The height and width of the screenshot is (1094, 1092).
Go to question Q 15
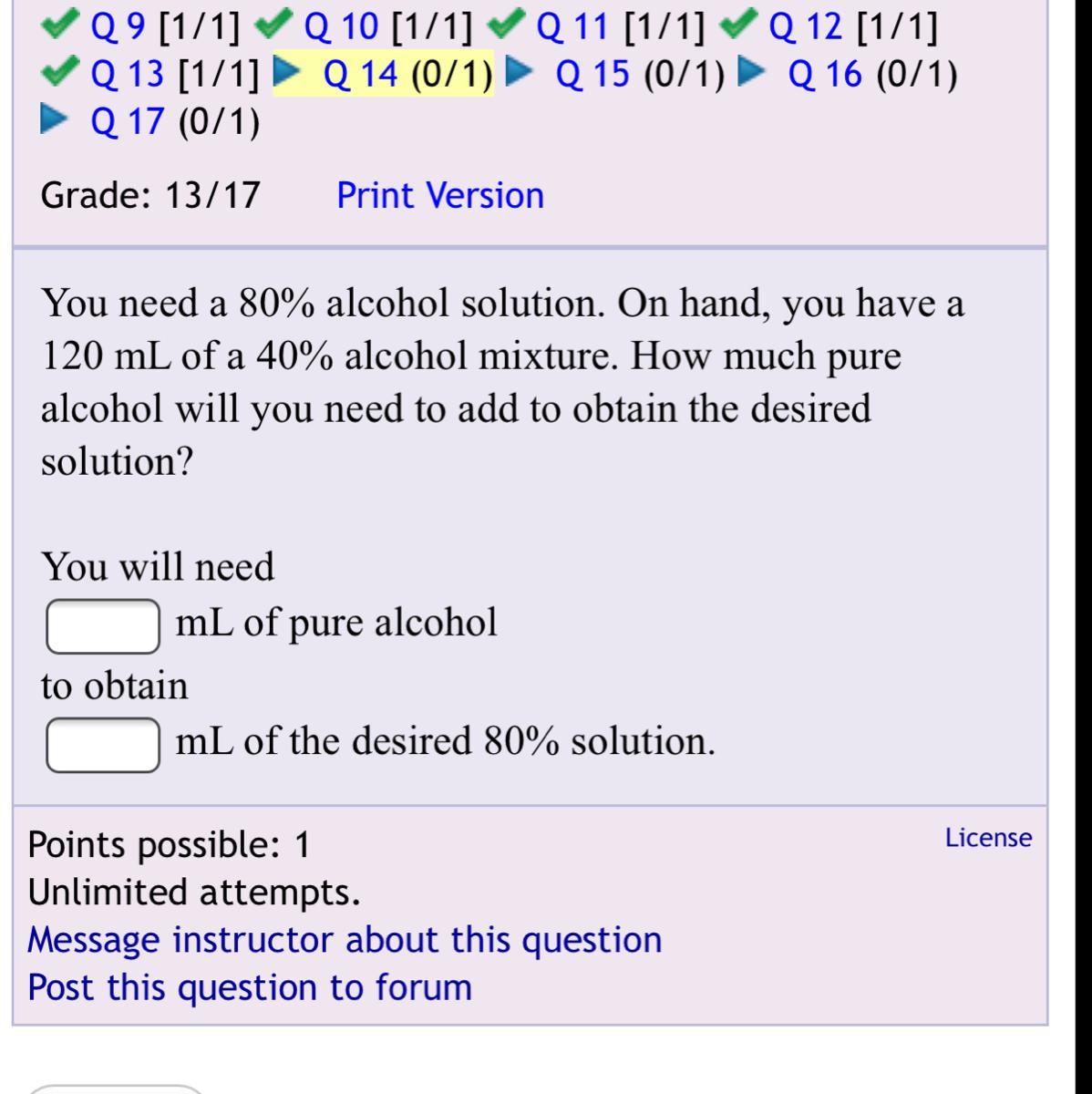coord(592,74)
